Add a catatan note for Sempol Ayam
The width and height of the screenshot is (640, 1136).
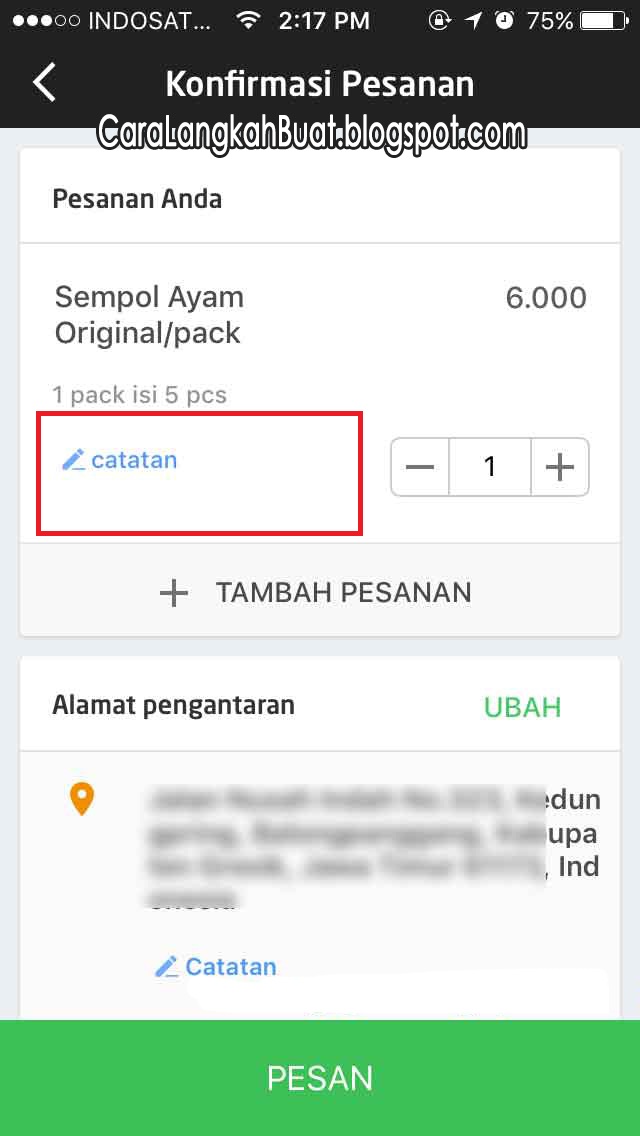[120, 460]
